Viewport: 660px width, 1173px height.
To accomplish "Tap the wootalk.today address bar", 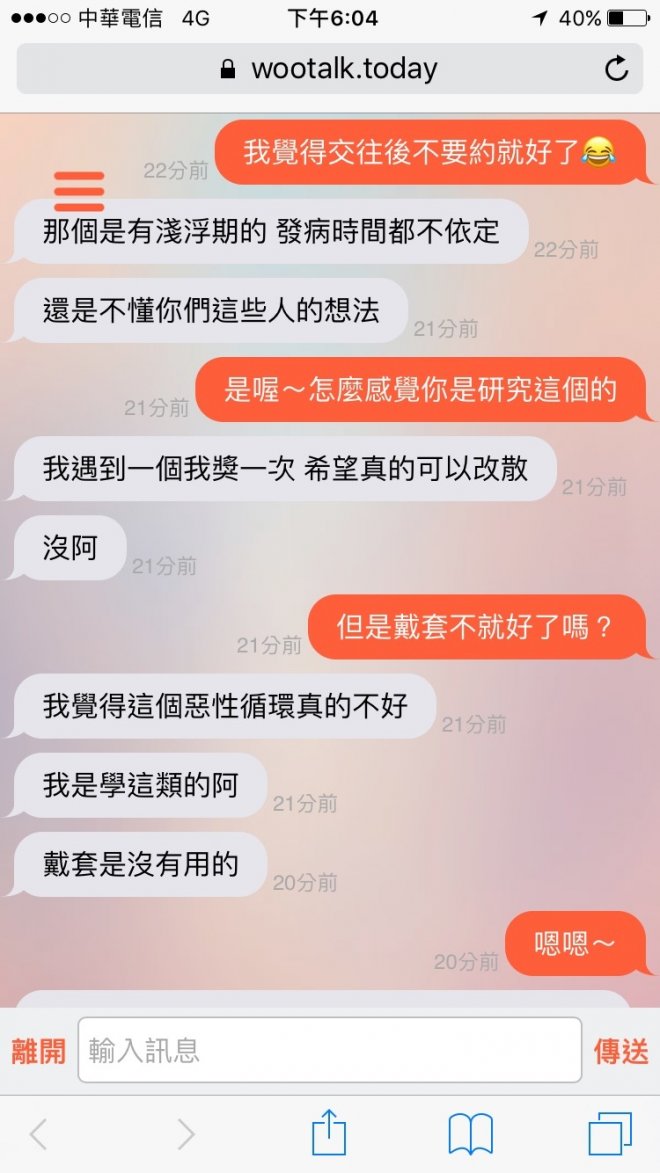I will [328, 69].
